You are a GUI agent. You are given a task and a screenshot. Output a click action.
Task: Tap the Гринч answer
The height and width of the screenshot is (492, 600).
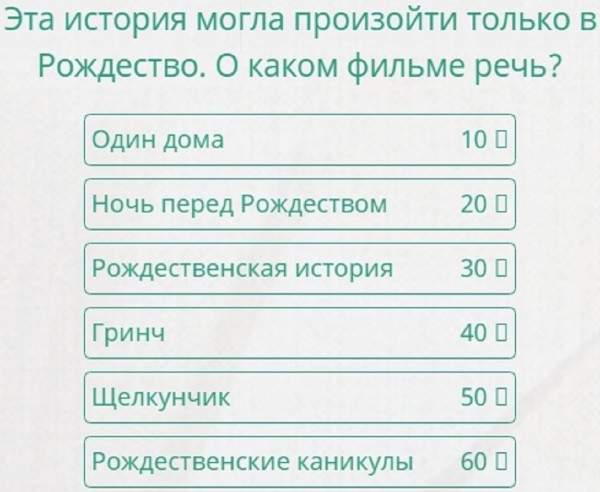299,333
